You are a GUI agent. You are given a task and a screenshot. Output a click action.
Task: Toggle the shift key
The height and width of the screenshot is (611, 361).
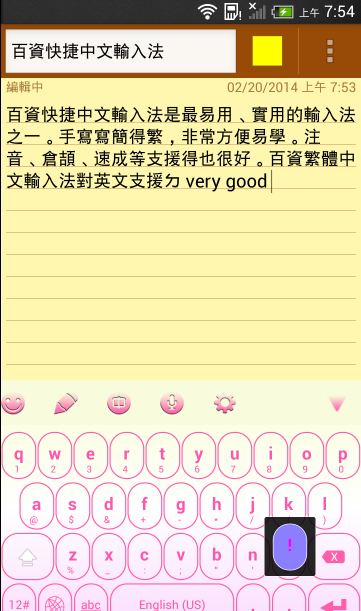[28, 557]
